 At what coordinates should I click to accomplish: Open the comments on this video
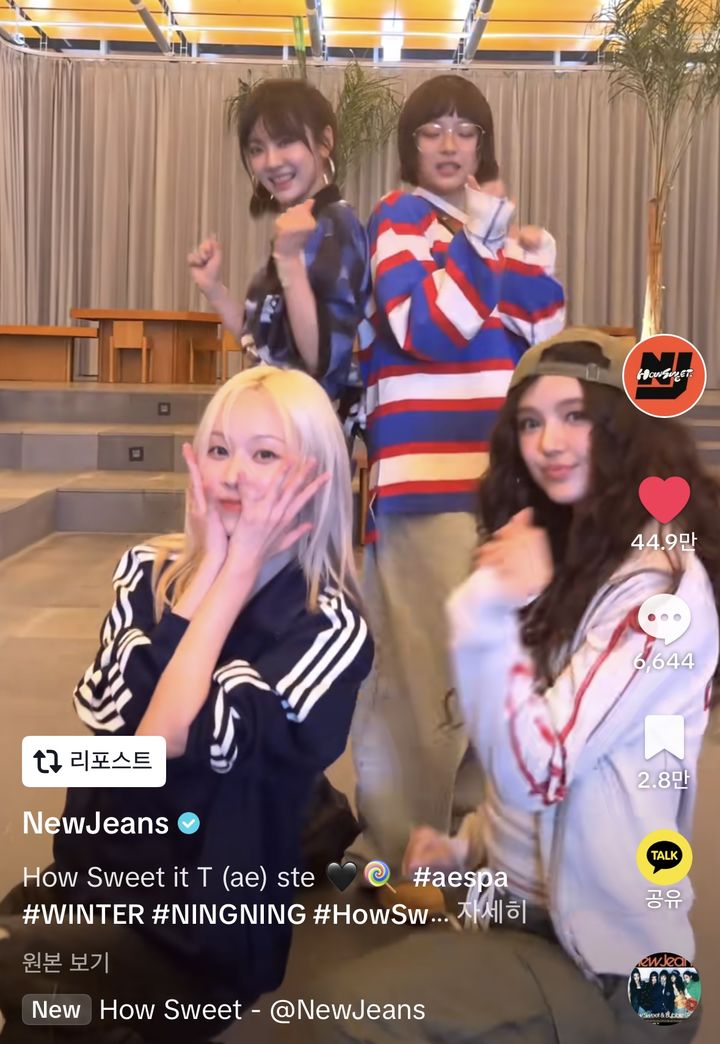pos(664,620)
